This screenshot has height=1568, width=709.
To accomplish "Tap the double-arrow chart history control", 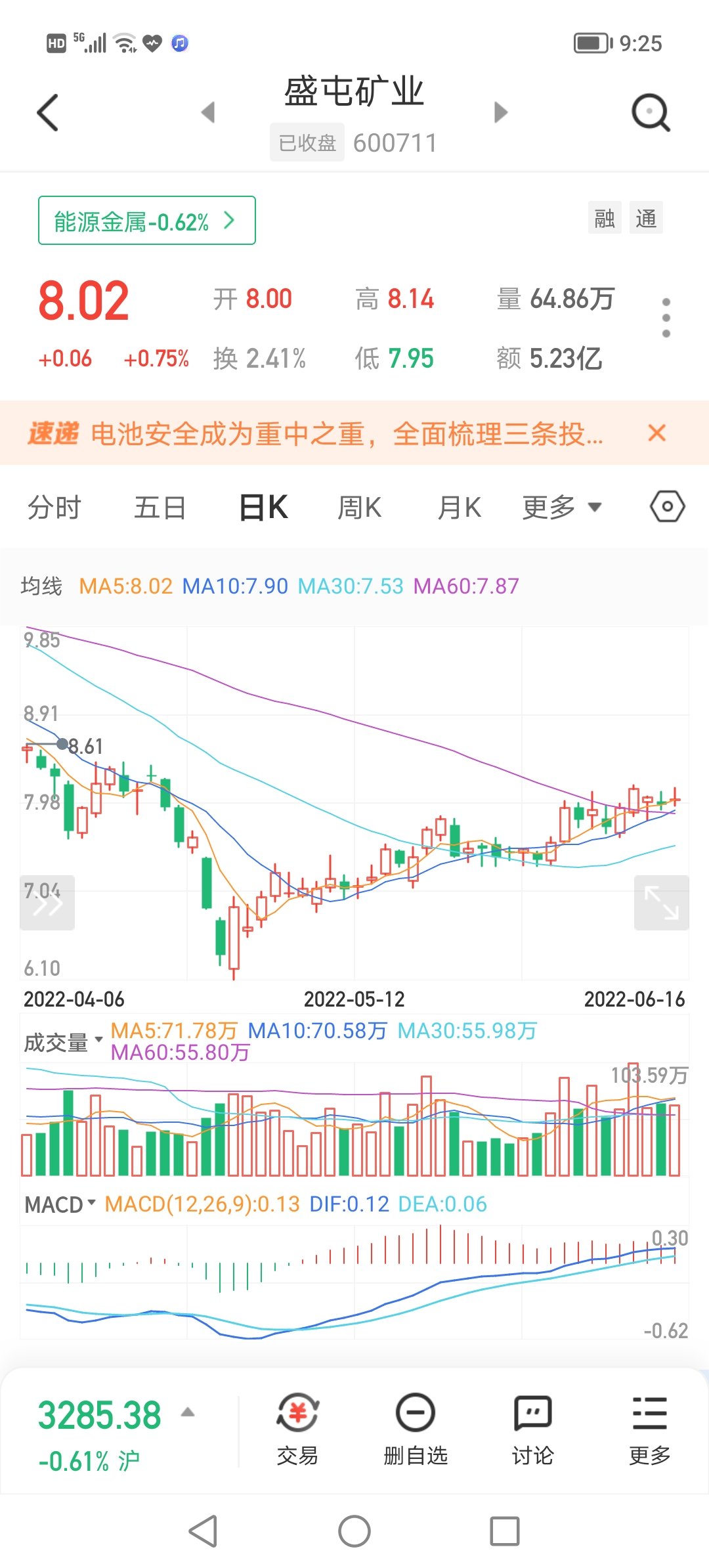I will click(47, 904).
